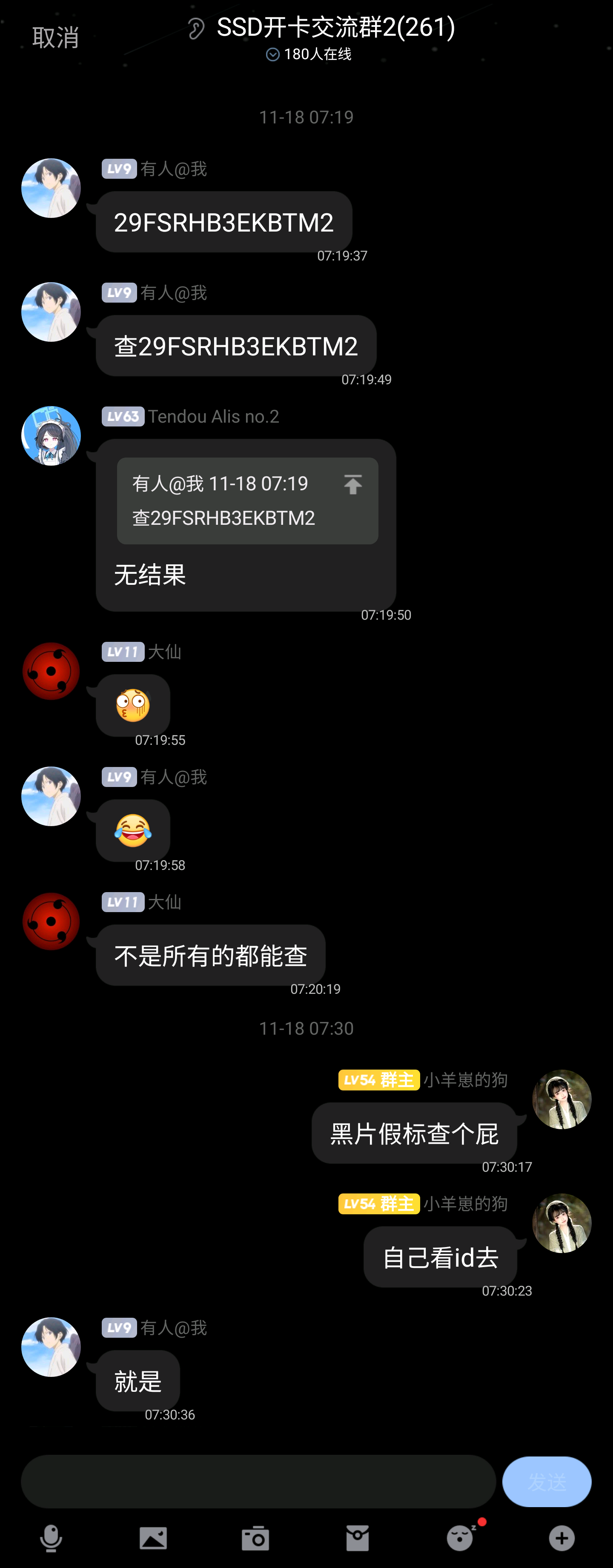Focus the message input field

click(x=258, y=1482)
